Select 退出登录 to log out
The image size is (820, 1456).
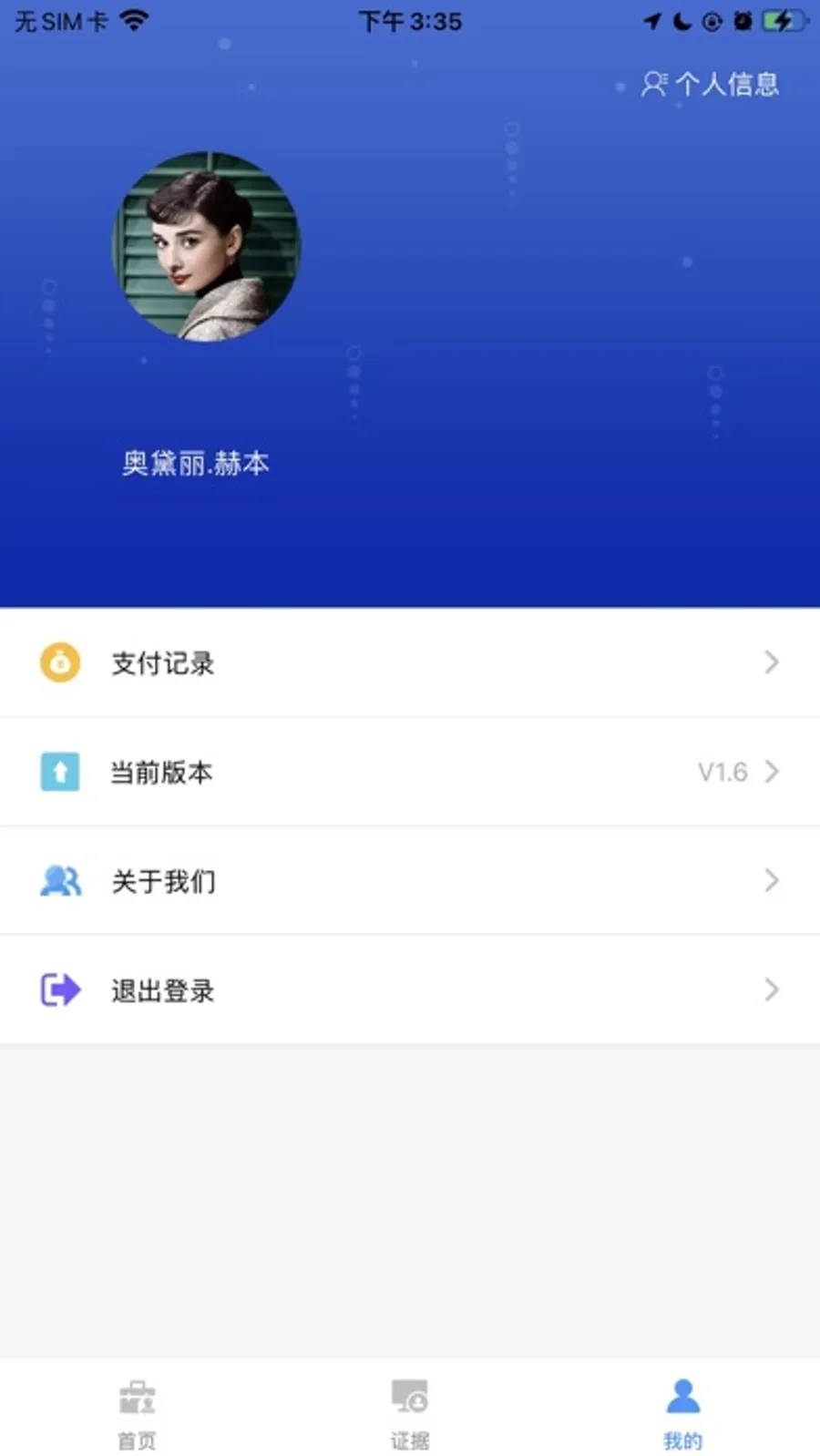click(410, 989)
